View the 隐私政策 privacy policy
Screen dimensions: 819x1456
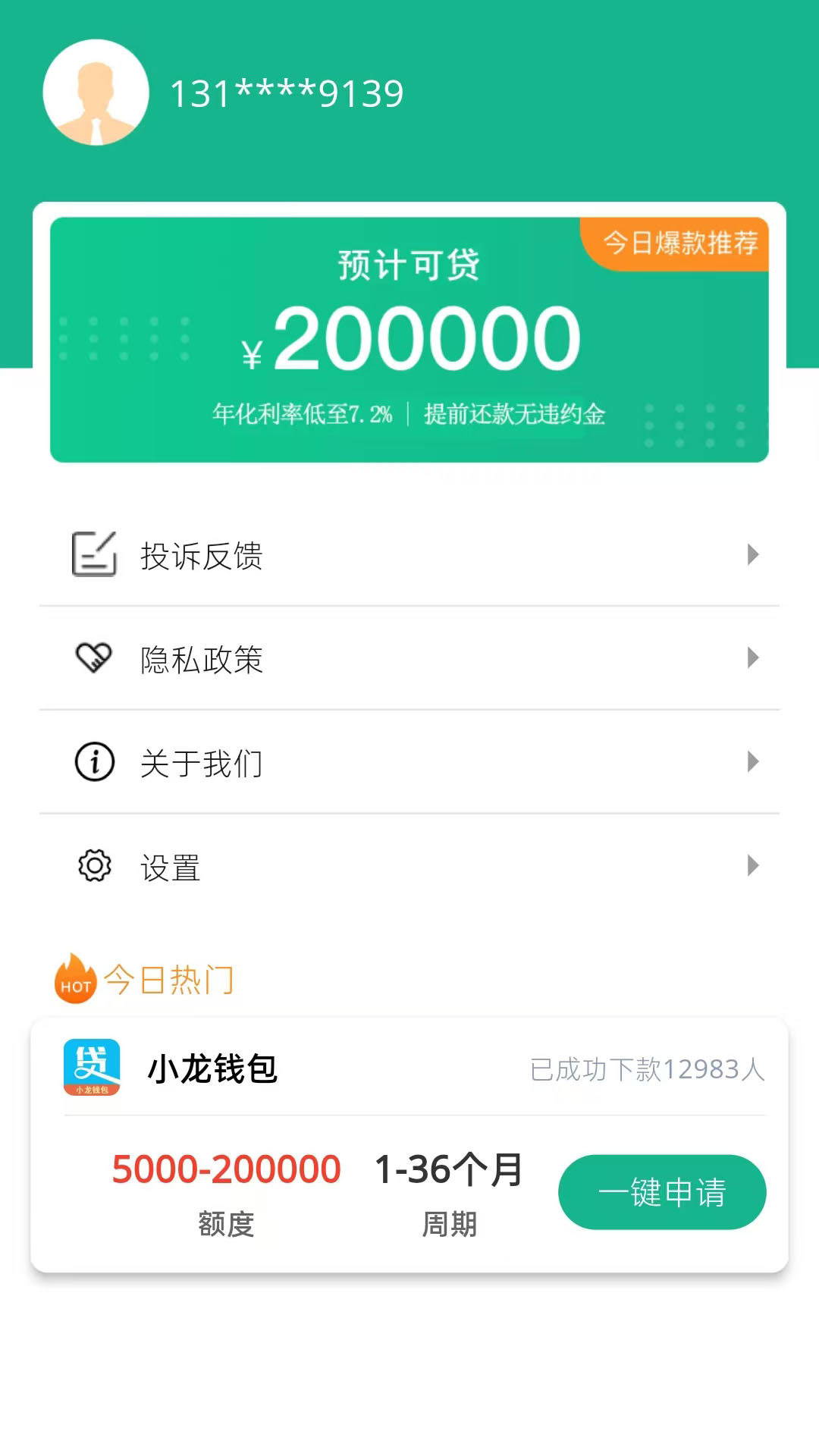click(409, 658)
